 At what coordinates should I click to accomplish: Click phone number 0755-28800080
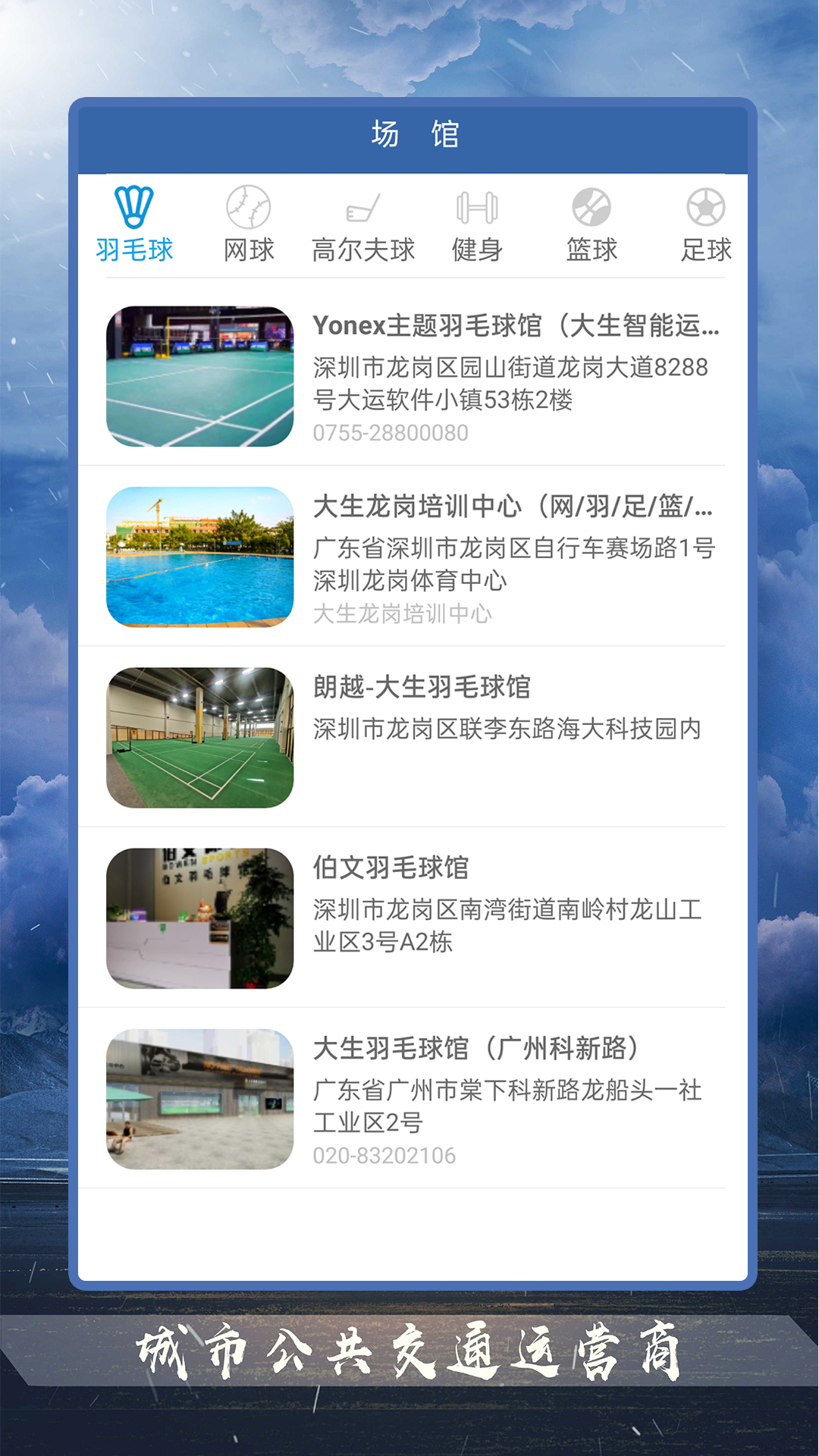(390, 432)
